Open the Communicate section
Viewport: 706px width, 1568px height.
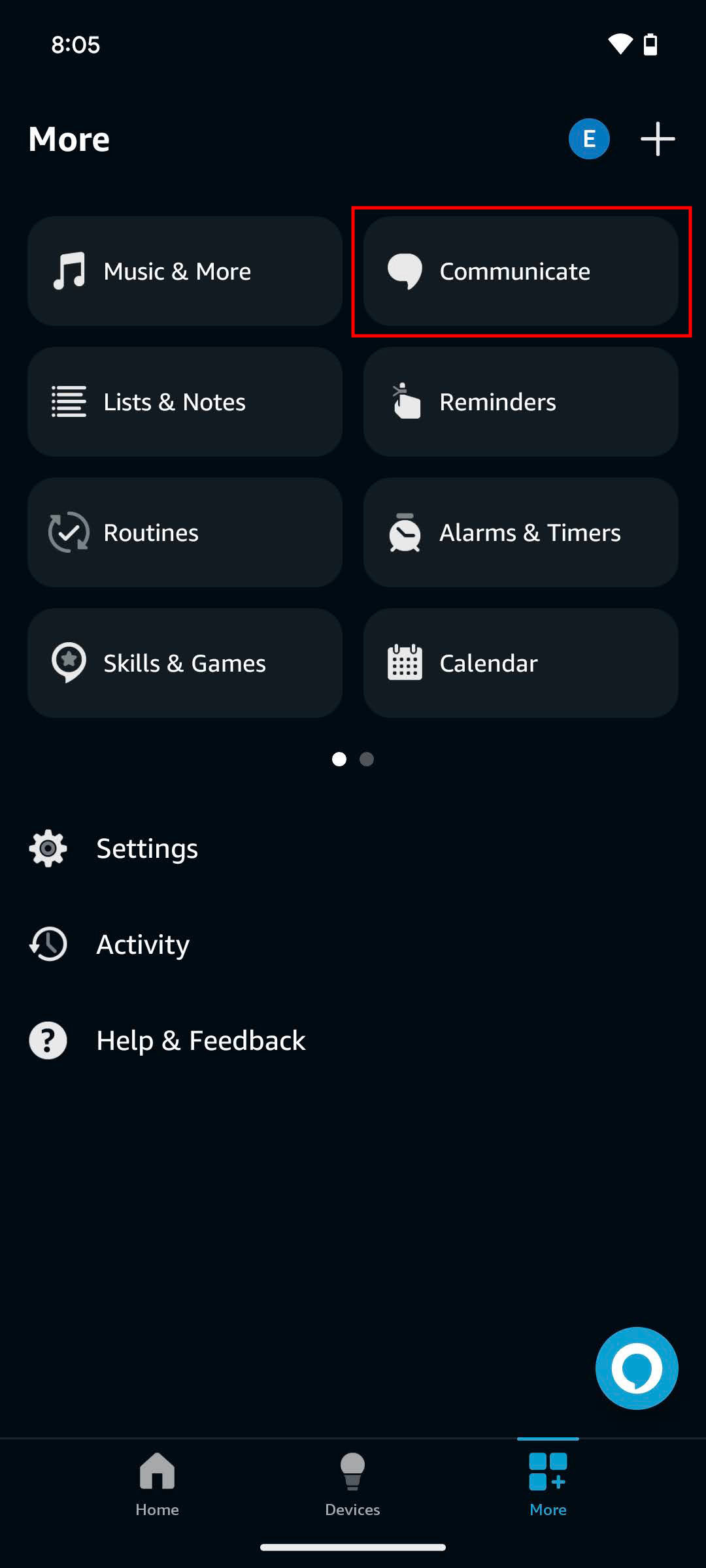click(x=520, y=271)
